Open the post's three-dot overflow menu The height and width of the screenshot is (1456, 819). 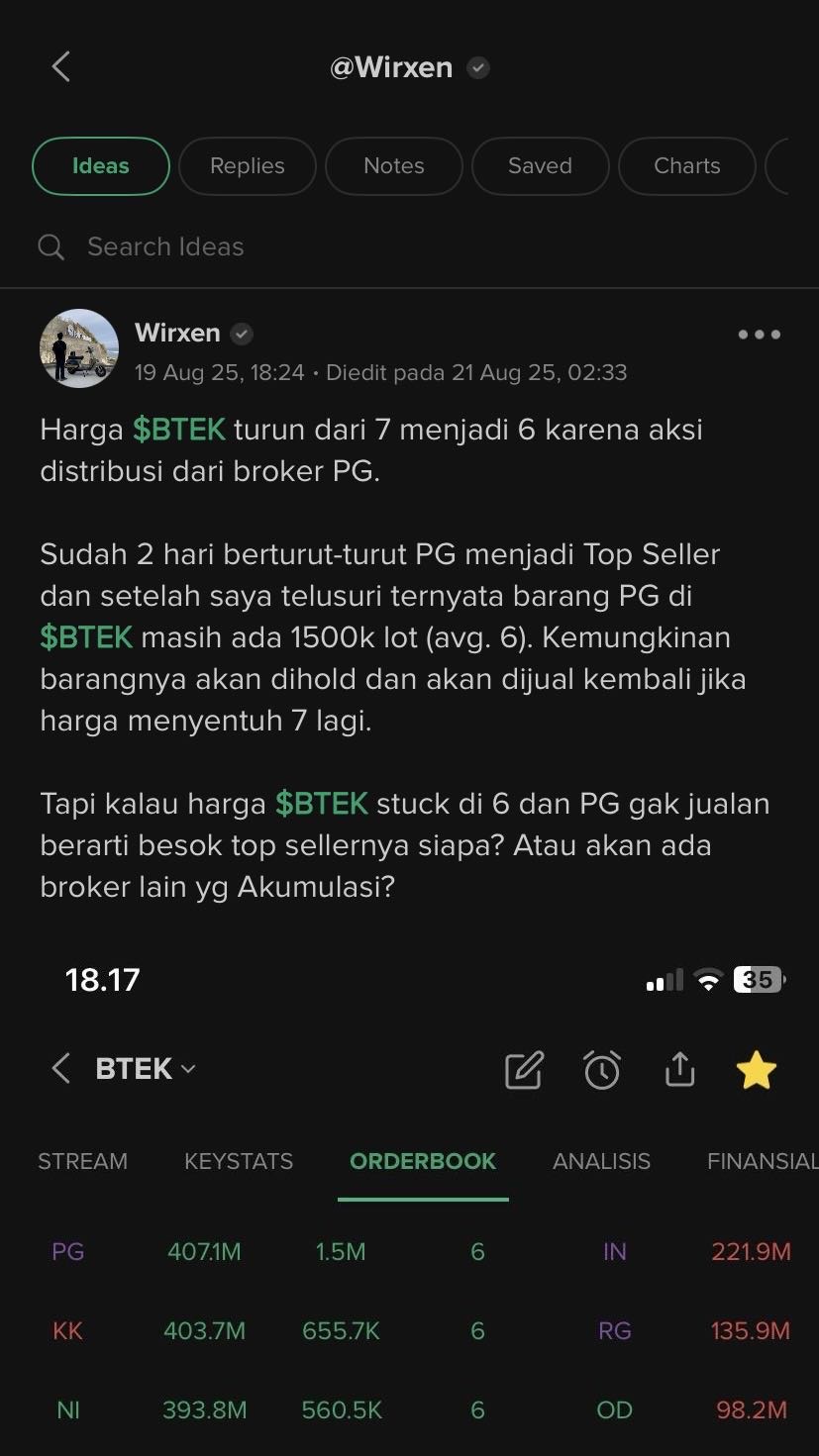pos(759,335)
